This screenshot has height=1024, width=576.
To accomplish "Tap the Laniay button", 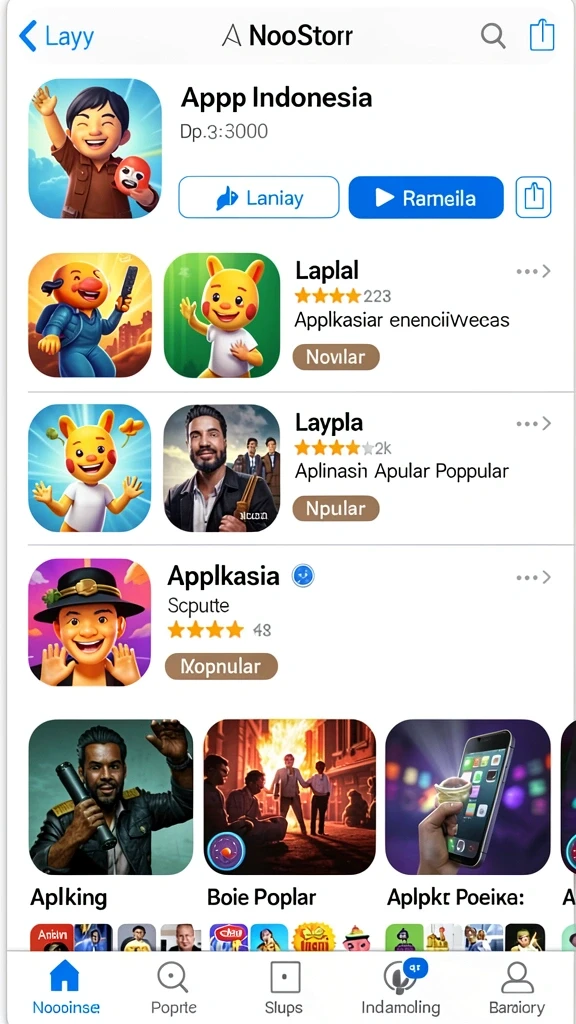I will 259,197.
